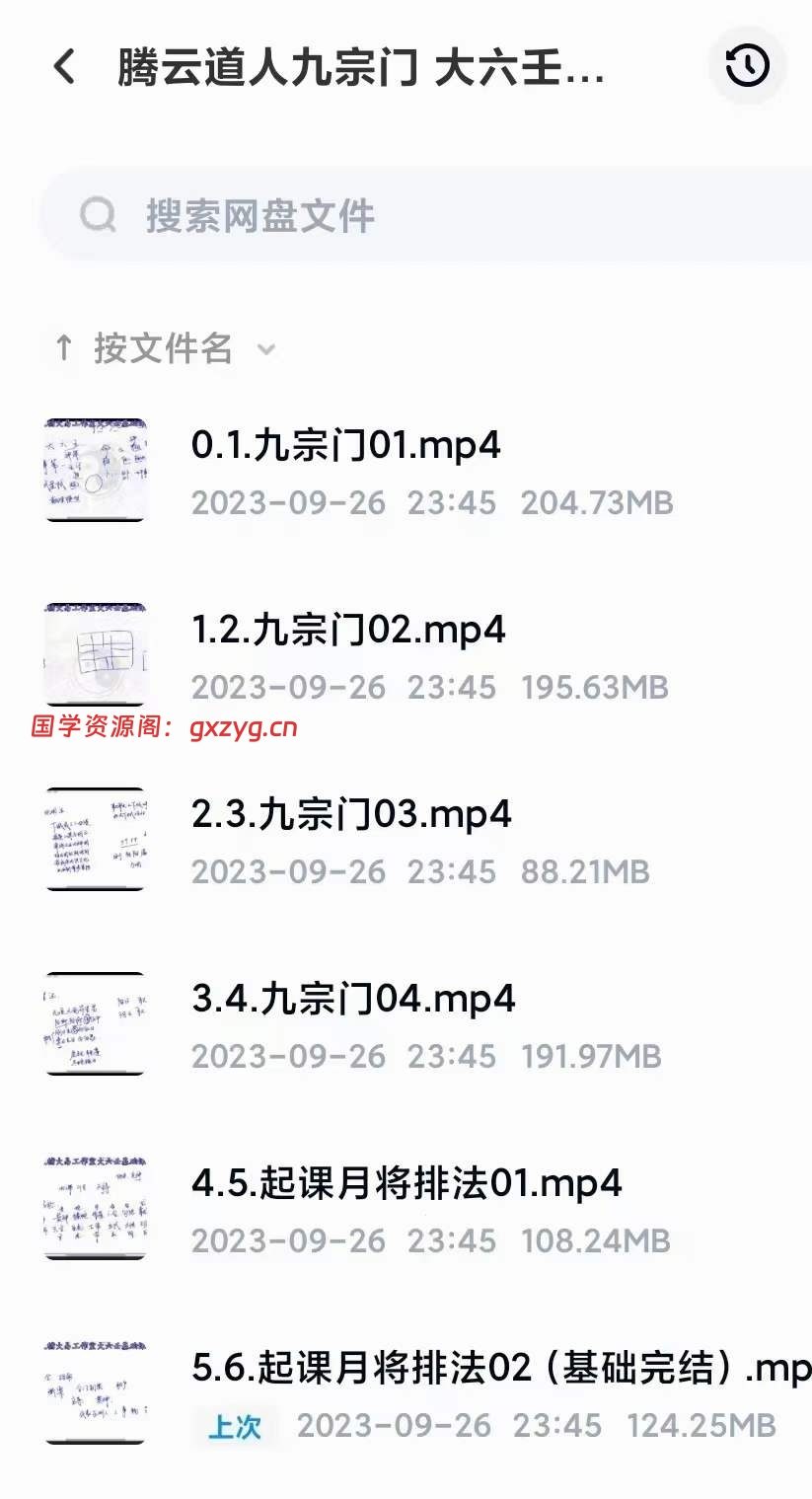Image resolution: width=812 pixels, height=1499 pixels.
Task: Select the 3.4.九宗门04.mp4 file
Action: (x=353, y=1000)
